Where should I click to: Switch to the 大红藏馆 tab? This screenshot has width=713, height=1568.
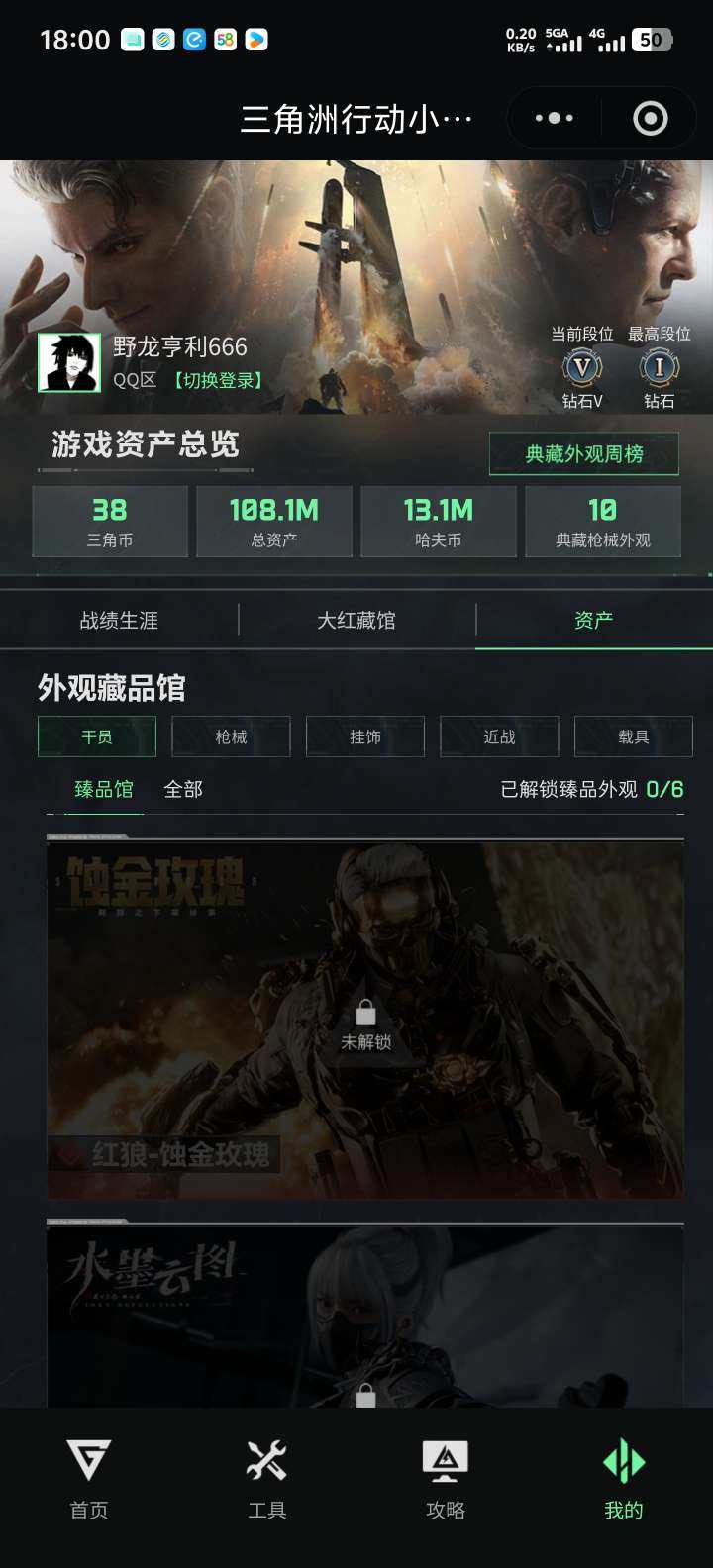357,620
